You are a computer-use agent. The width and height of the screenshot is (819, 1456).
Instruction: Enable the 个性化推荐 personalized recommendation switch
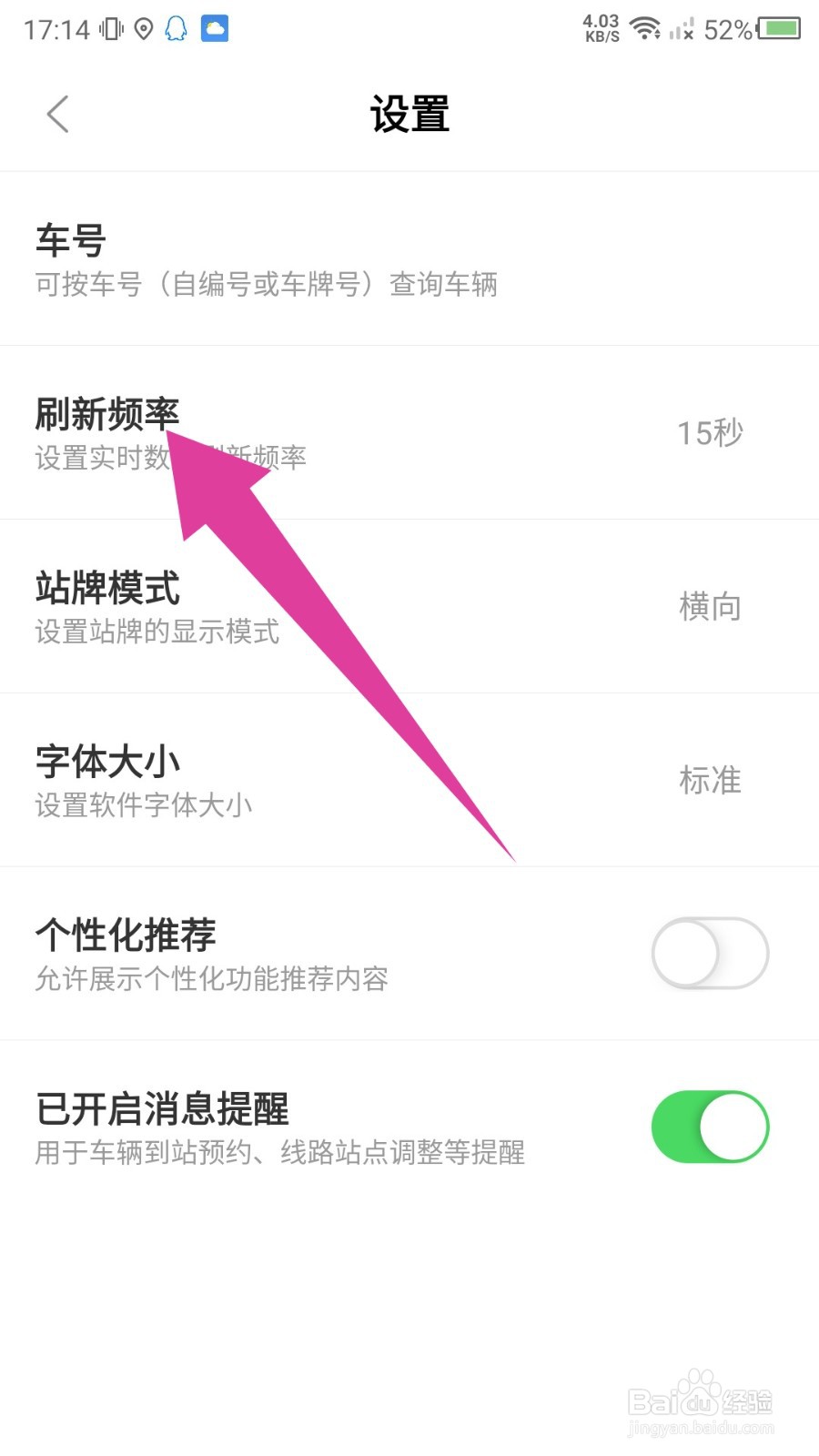coord(710,953)
